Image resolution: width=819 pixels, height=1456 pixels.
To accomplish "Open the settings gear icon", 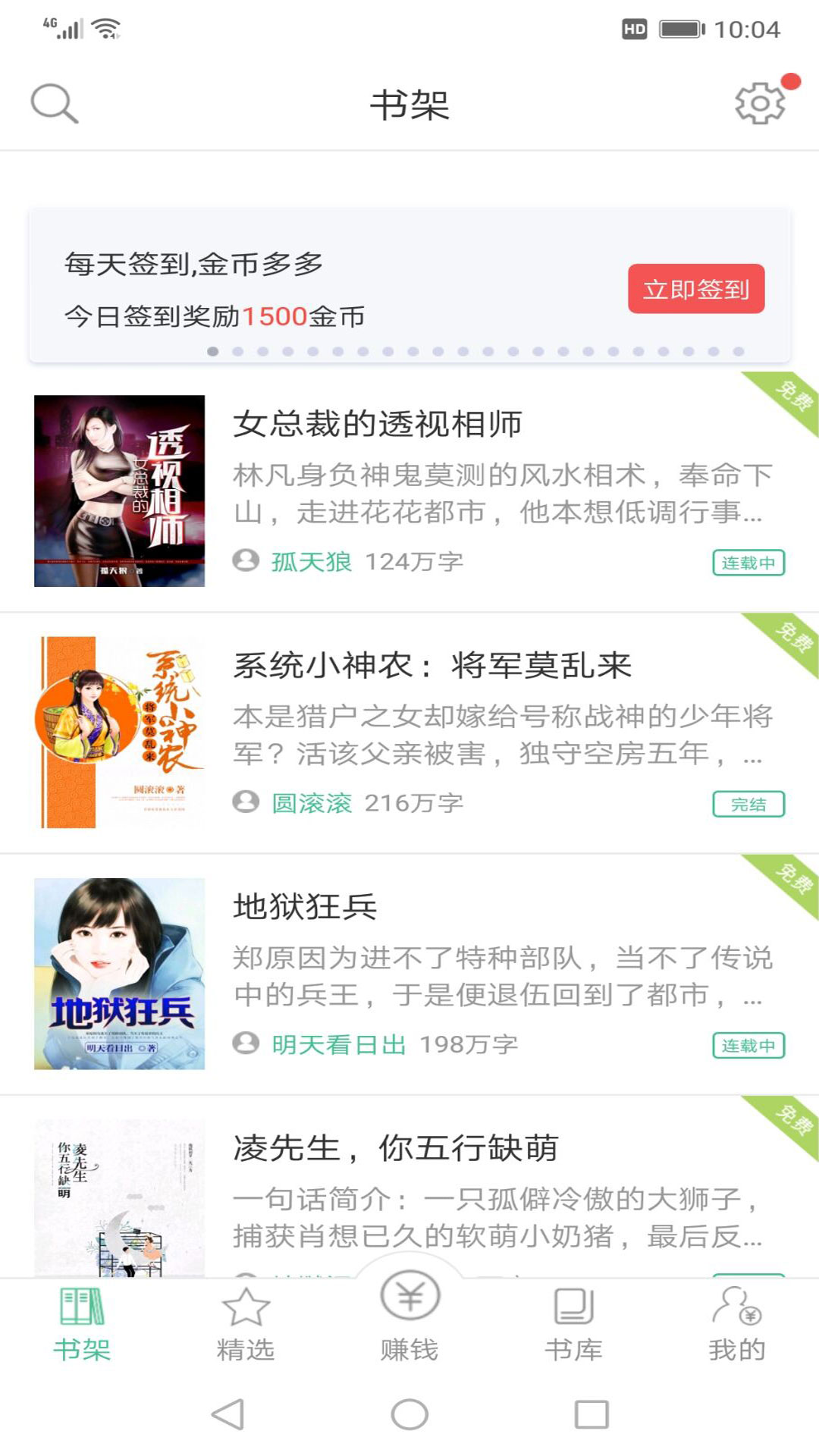I will click(x=760, y=103).
